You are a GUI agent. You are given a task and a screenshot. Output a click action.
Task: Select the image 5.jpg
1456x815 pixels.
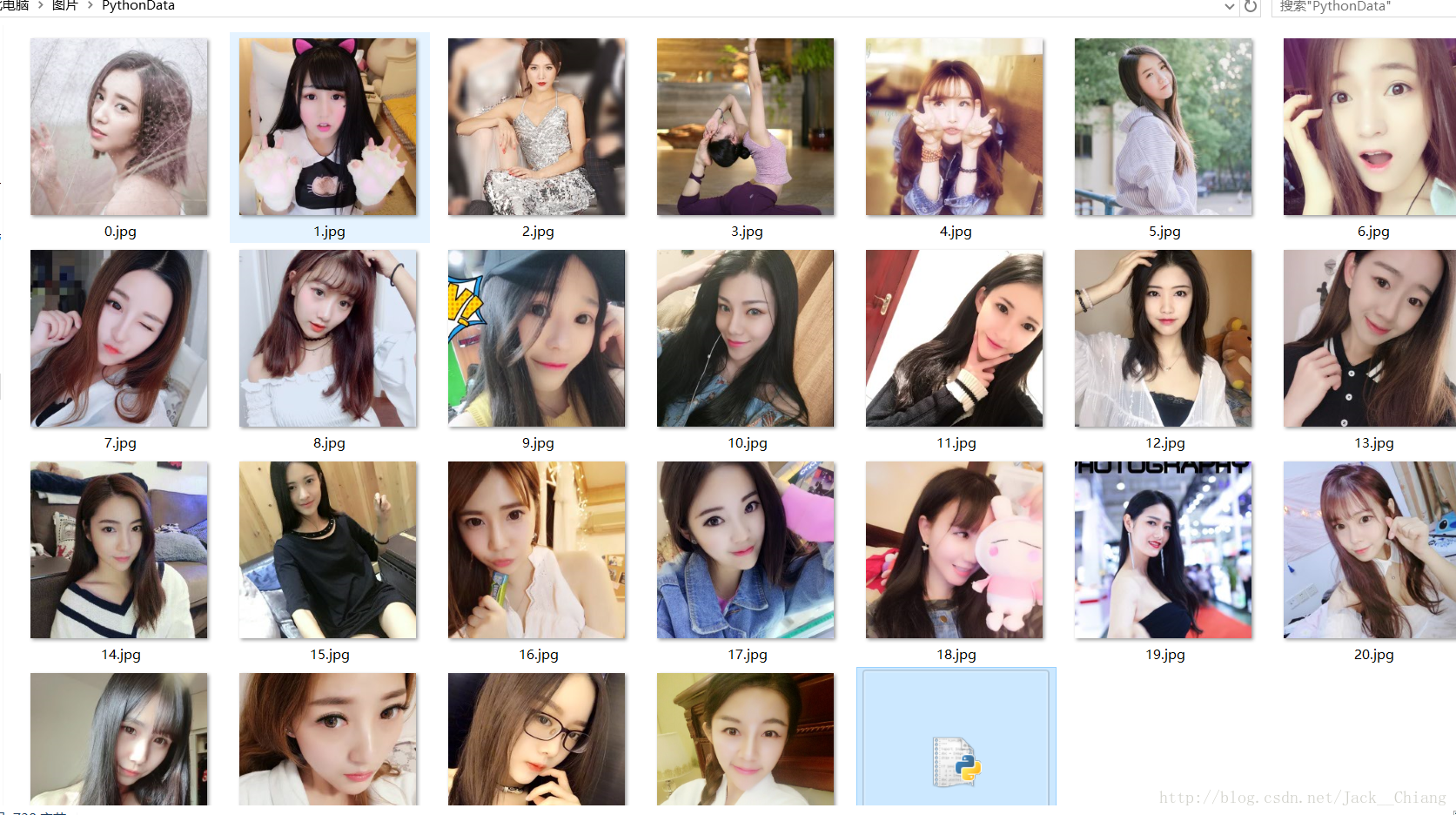tap(1163, 127)
